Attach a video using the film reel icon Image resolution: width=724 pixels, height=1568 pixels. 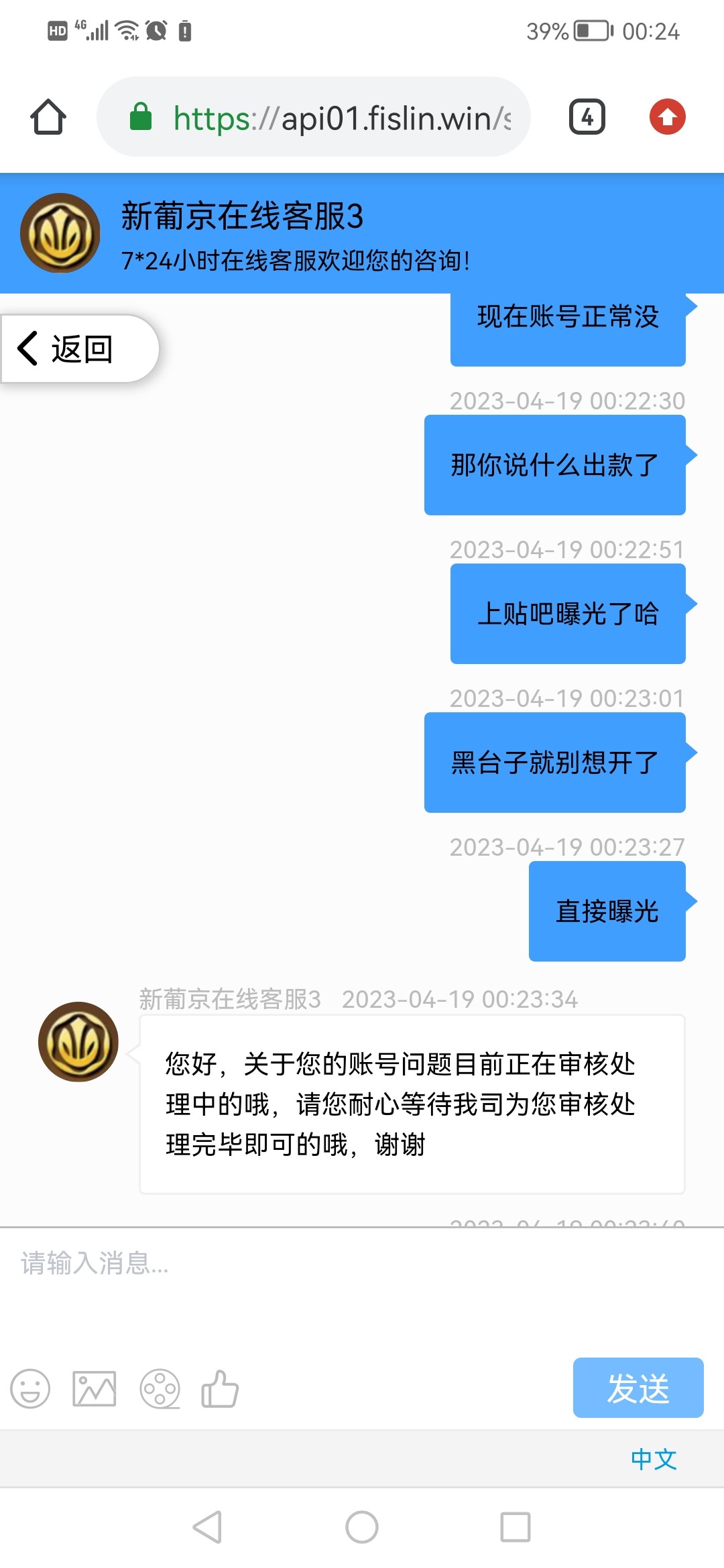pyautogui.click(x=159, y=1388)
